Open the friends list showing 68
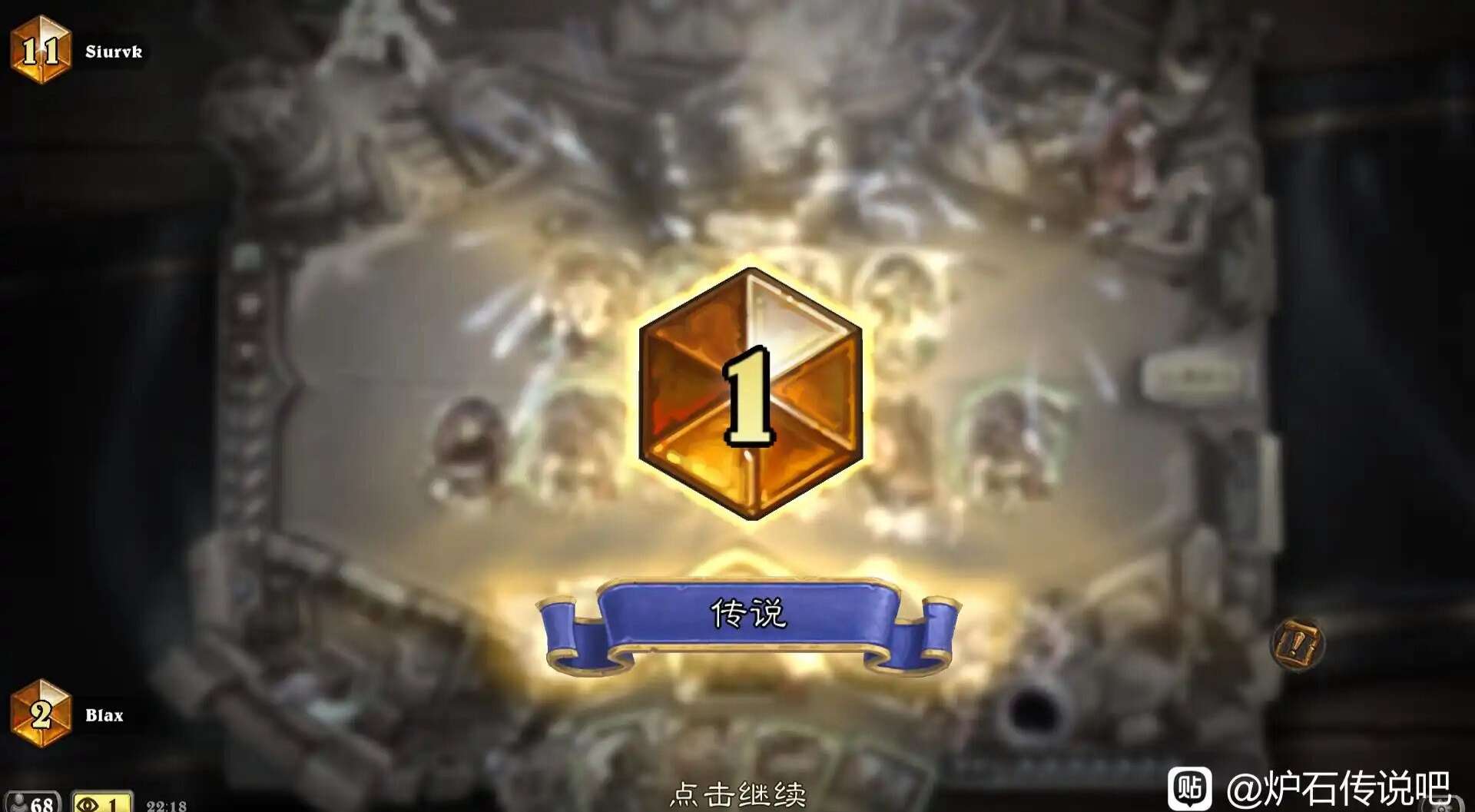 coord(32,802)
